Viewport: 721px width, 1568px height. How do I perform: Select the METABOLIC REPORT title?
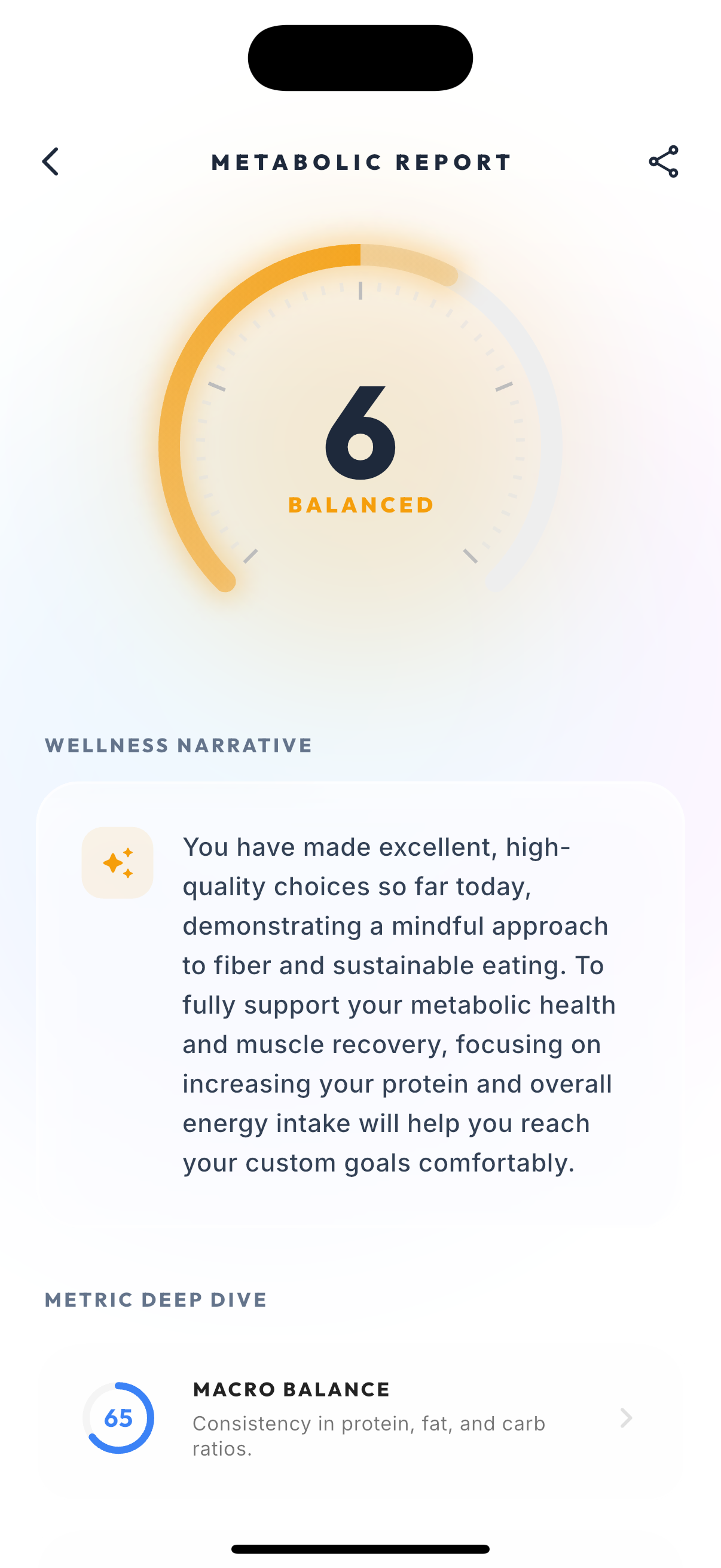360,162
